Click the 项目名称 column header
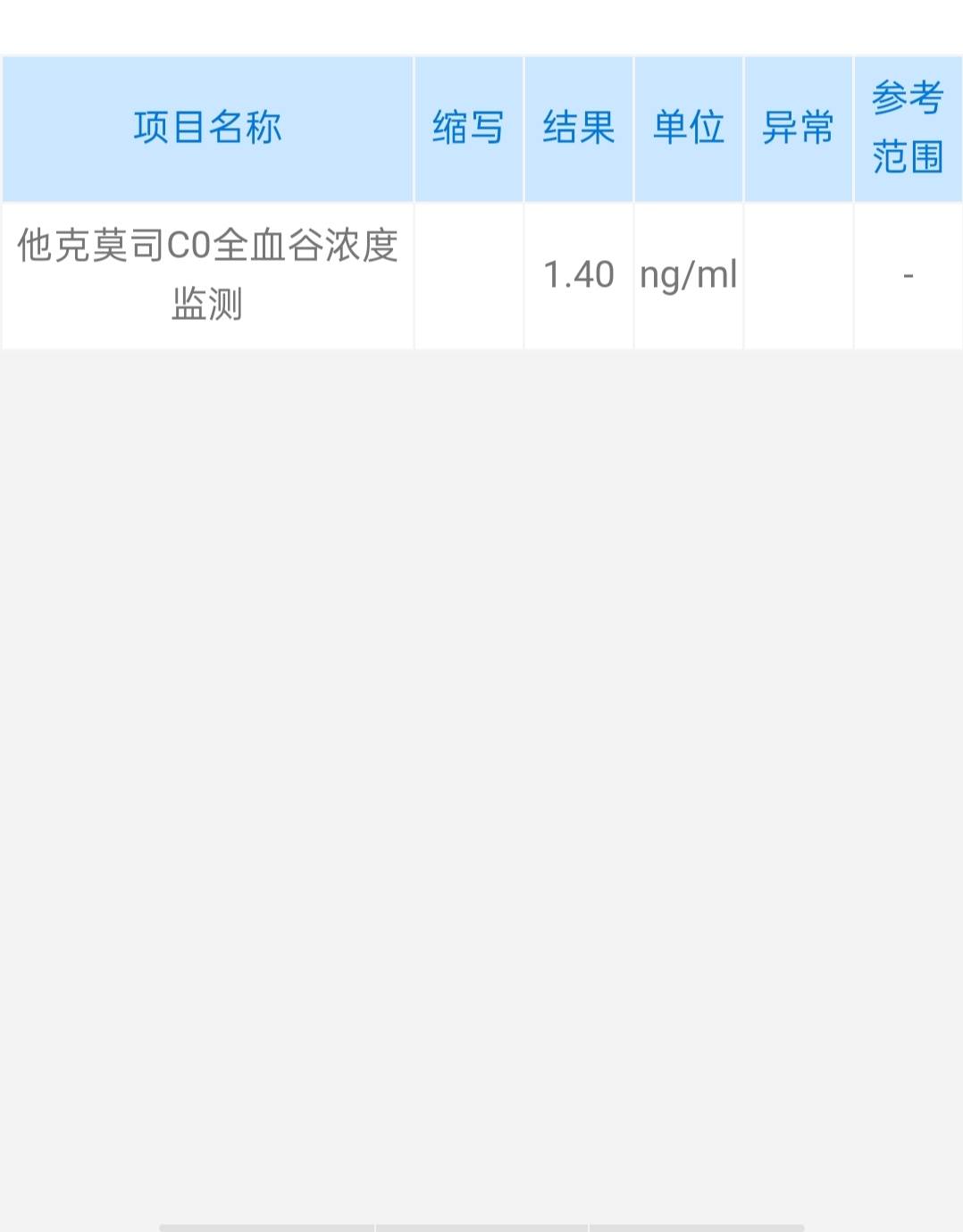Screen dimensions: 963x1232 pos(207,128)
